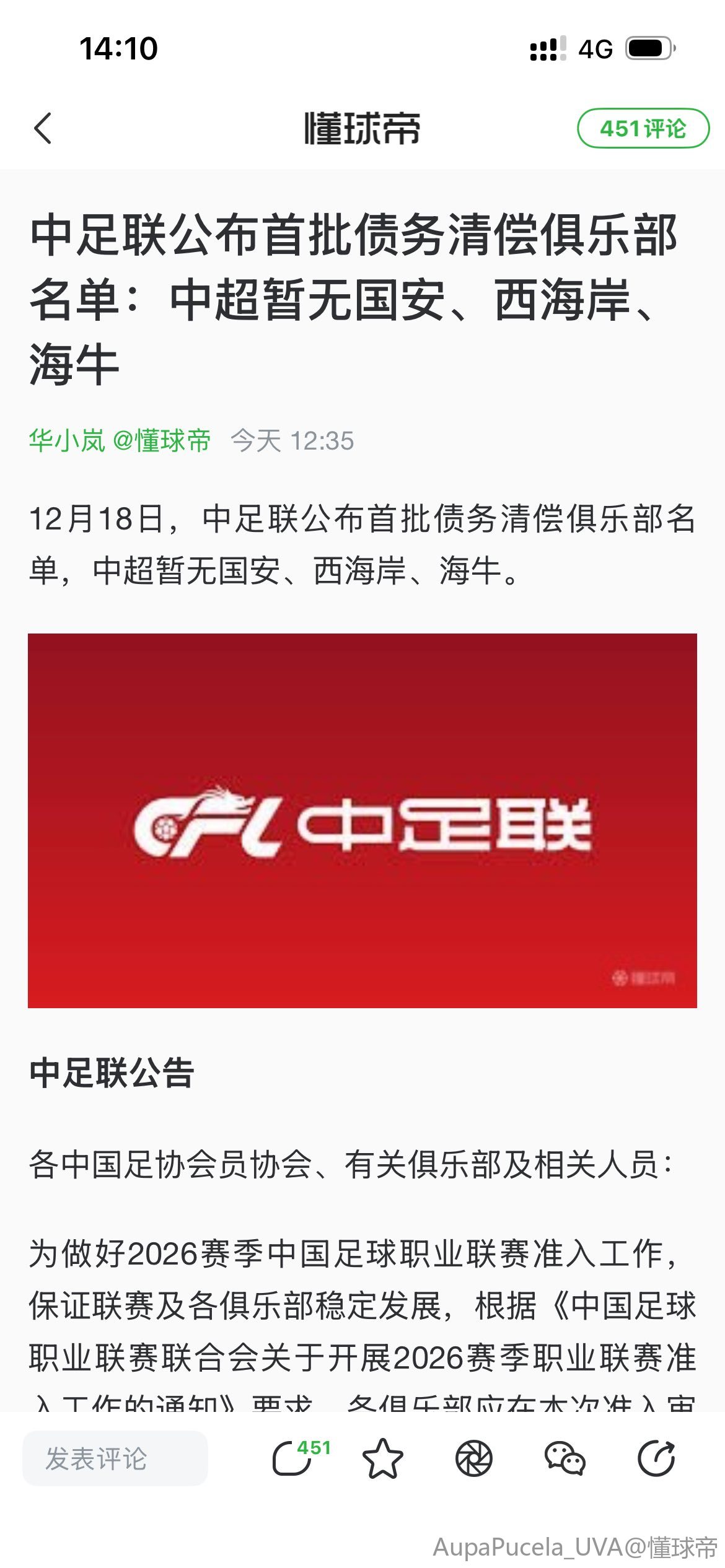The height and width of the screenshot is (1568, 725).
Task: Share the article to WeChat
Action: coord(565,1459)
